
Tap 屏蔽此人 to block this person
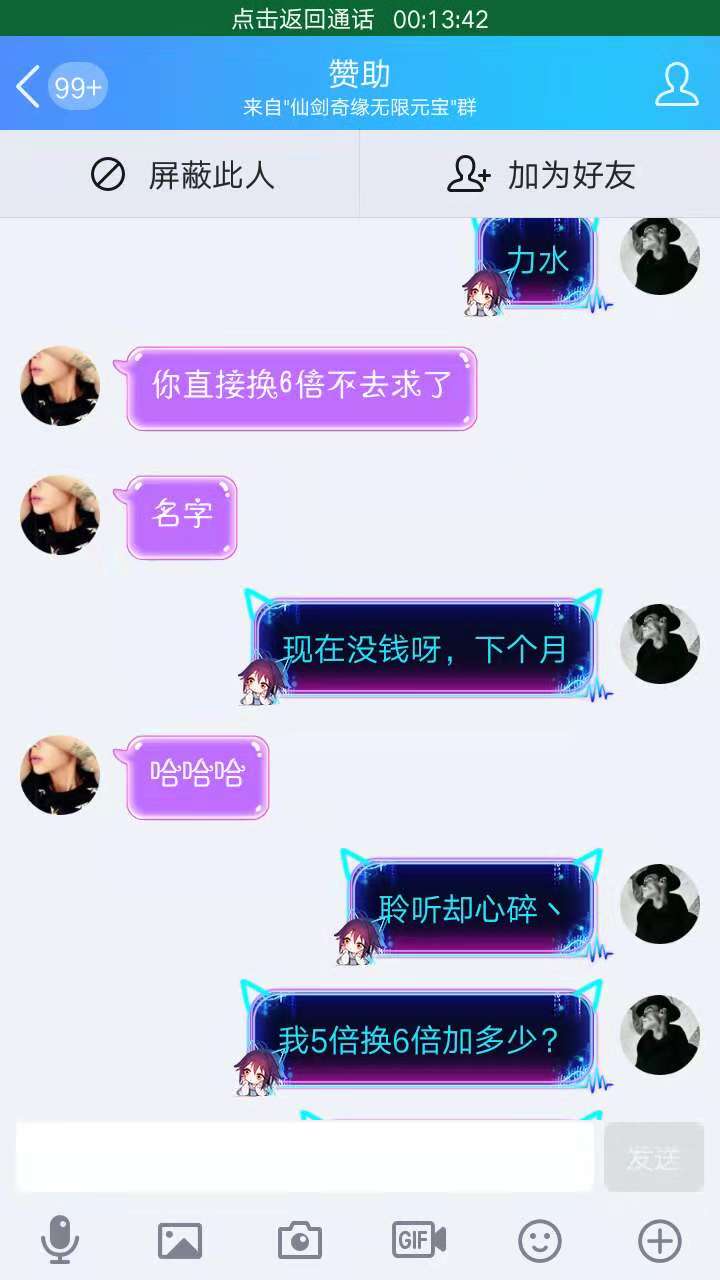click(x=181, y=175)
